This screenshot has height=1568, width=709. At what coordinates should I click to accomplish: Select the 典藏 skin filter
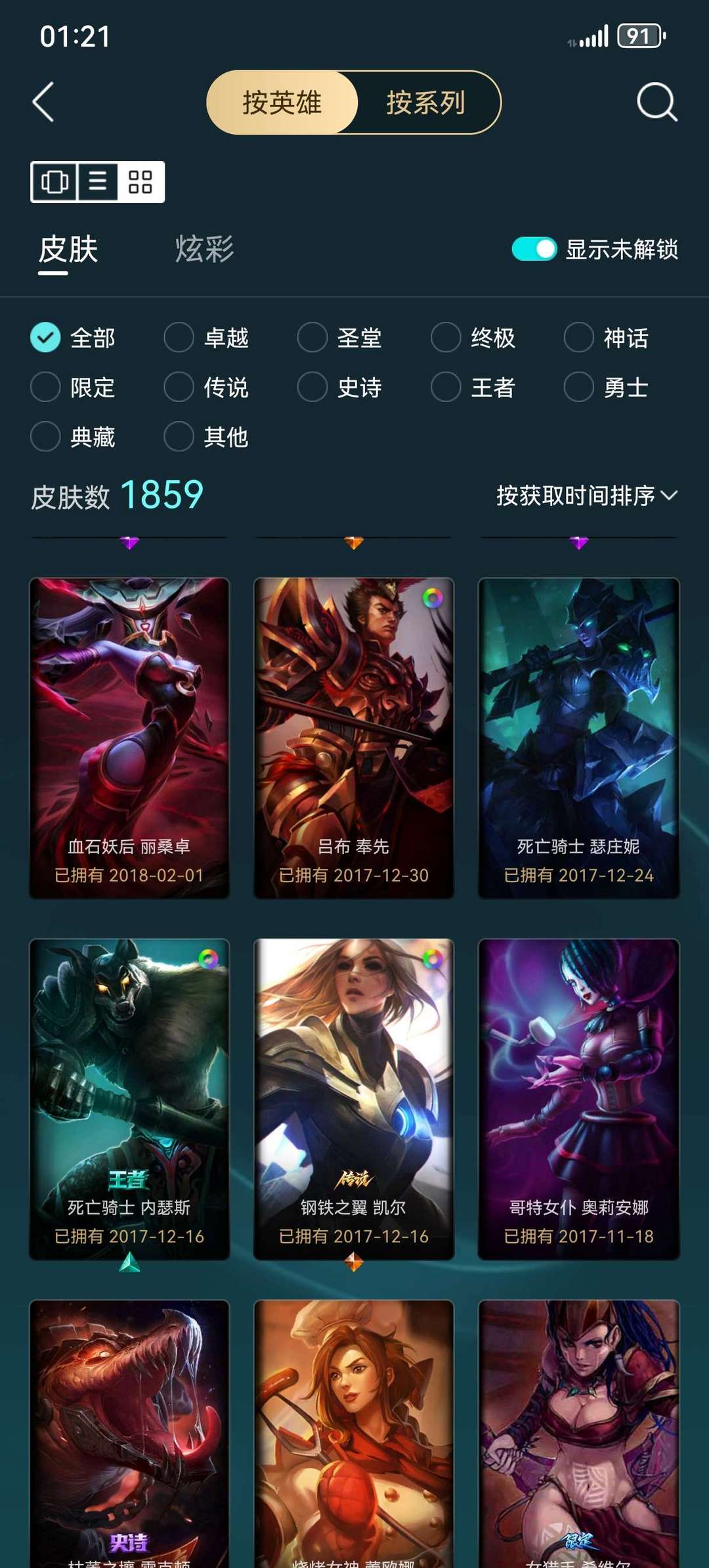tap(72, 437)
